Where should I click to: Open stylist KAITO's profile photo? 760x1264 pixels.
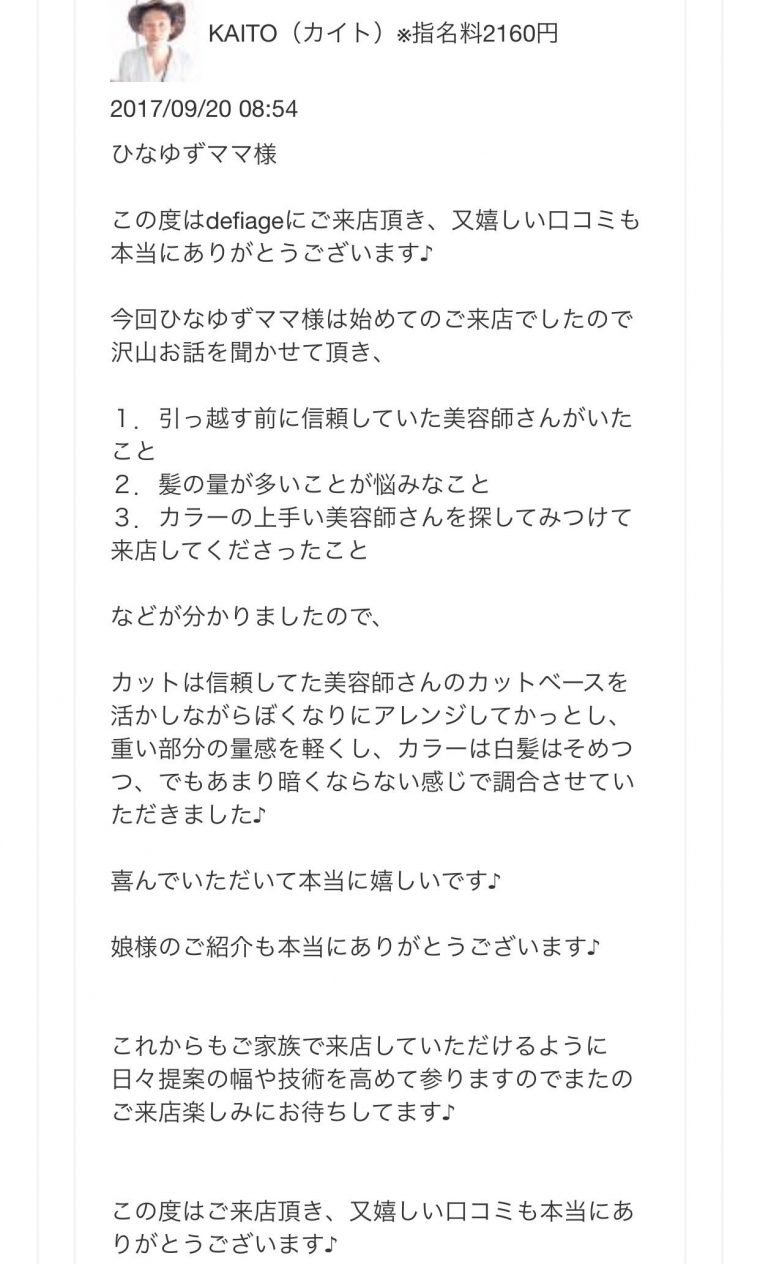pyautogui.click(x=152, y=40)
